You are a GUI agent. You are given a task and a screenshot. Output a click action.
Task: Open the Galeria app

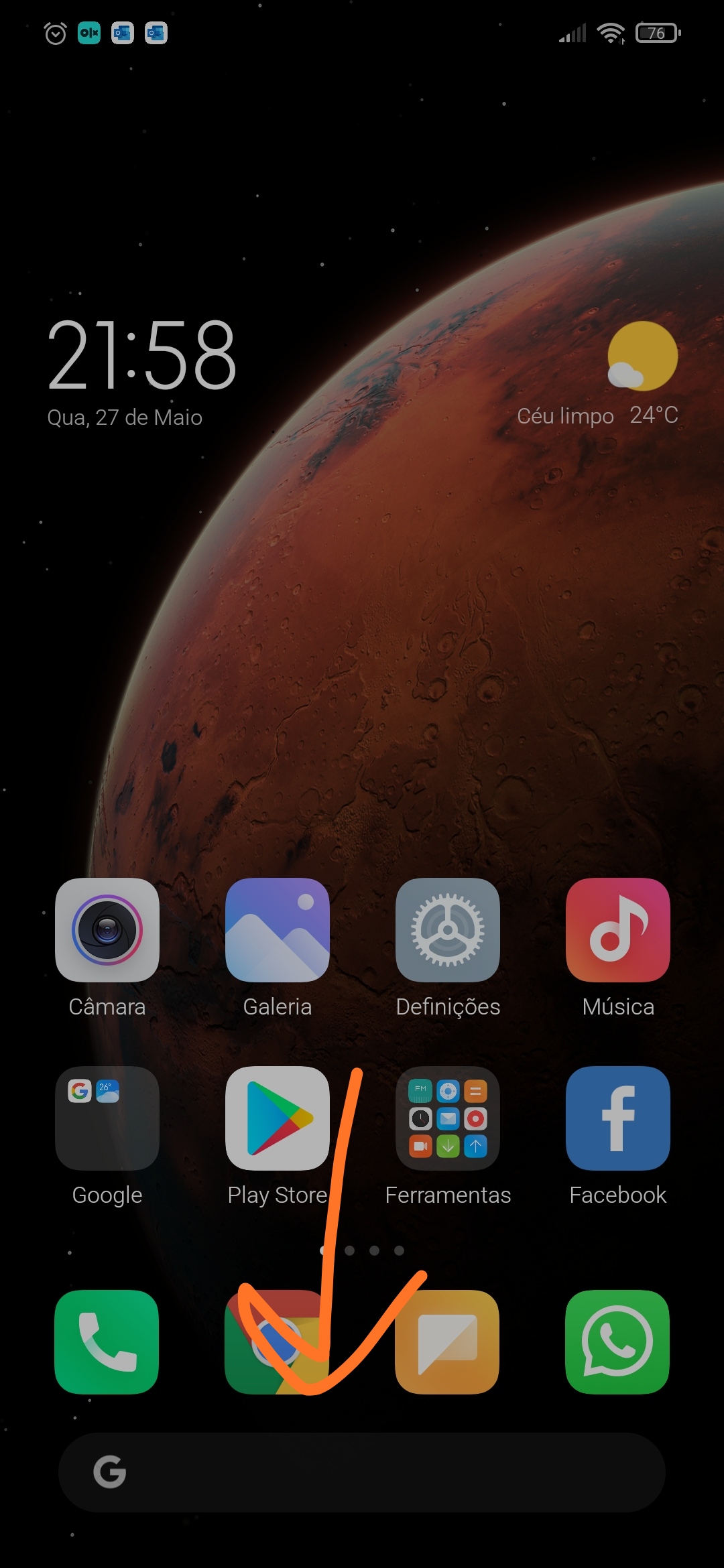pos(278,930)
